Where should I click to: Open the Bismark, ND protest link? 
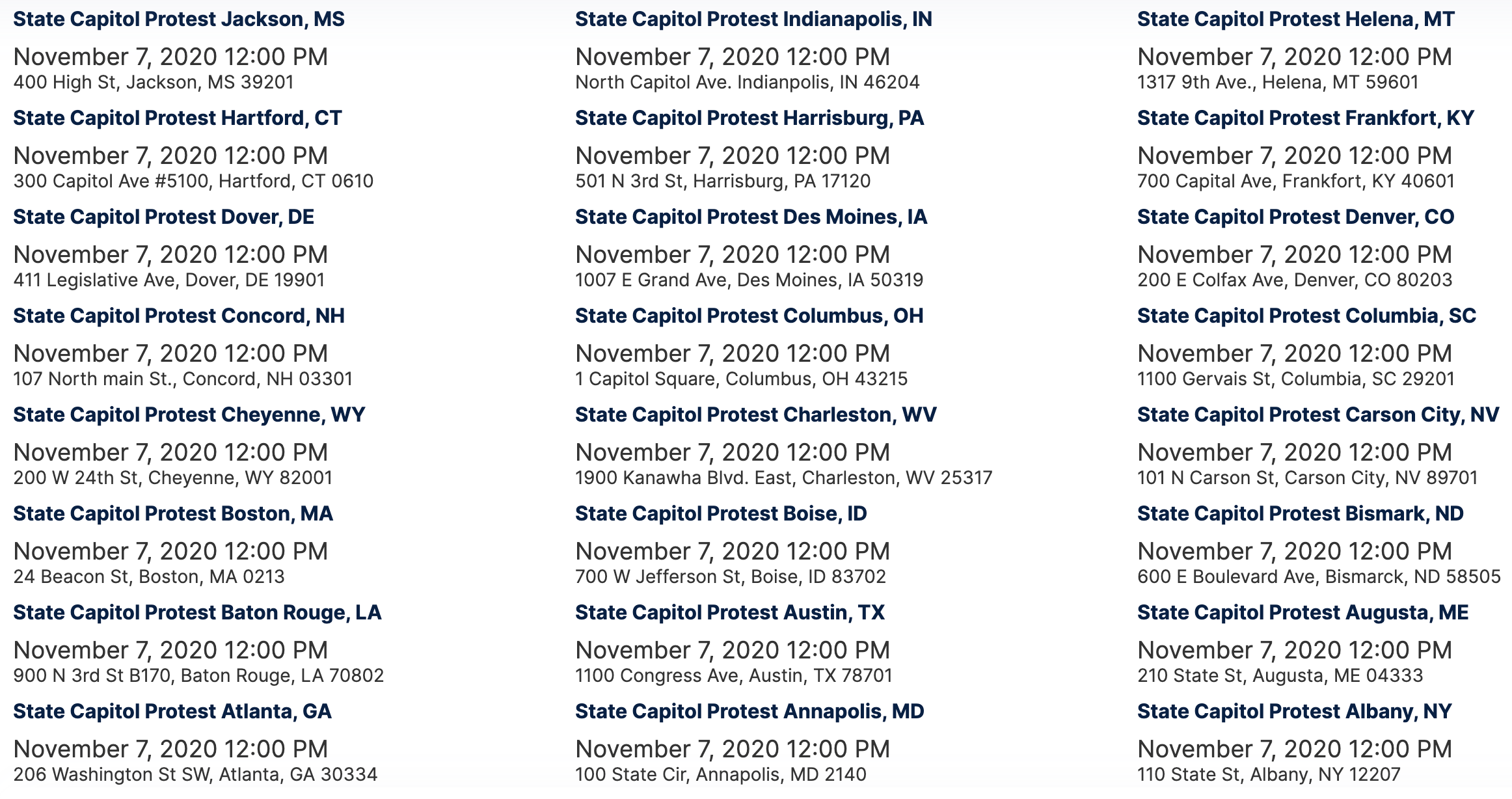pyautogui.click(x=1300, y=514)
